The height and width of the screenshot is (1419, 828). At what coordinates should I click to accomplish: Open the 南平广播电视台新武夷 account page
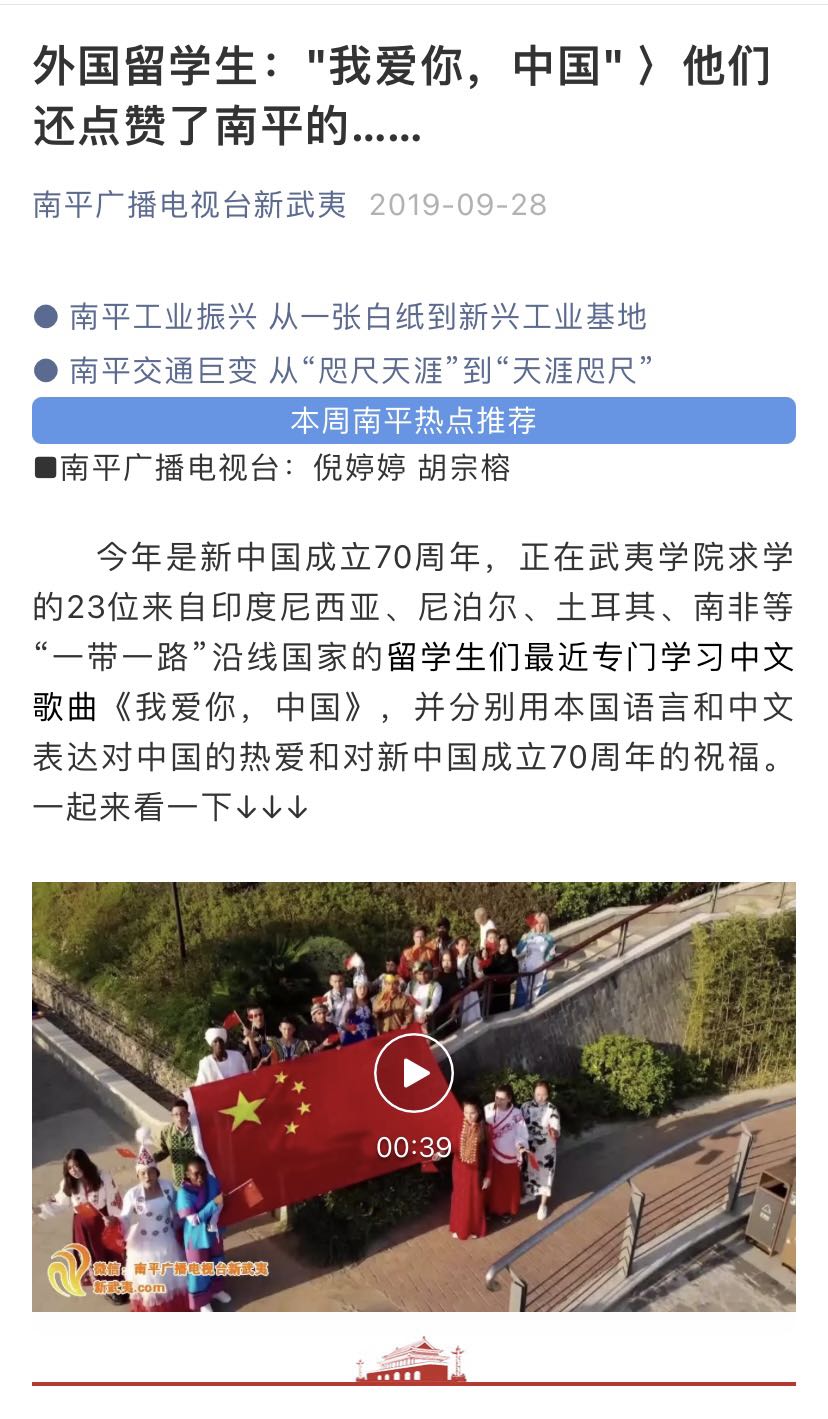click(190, 205)
